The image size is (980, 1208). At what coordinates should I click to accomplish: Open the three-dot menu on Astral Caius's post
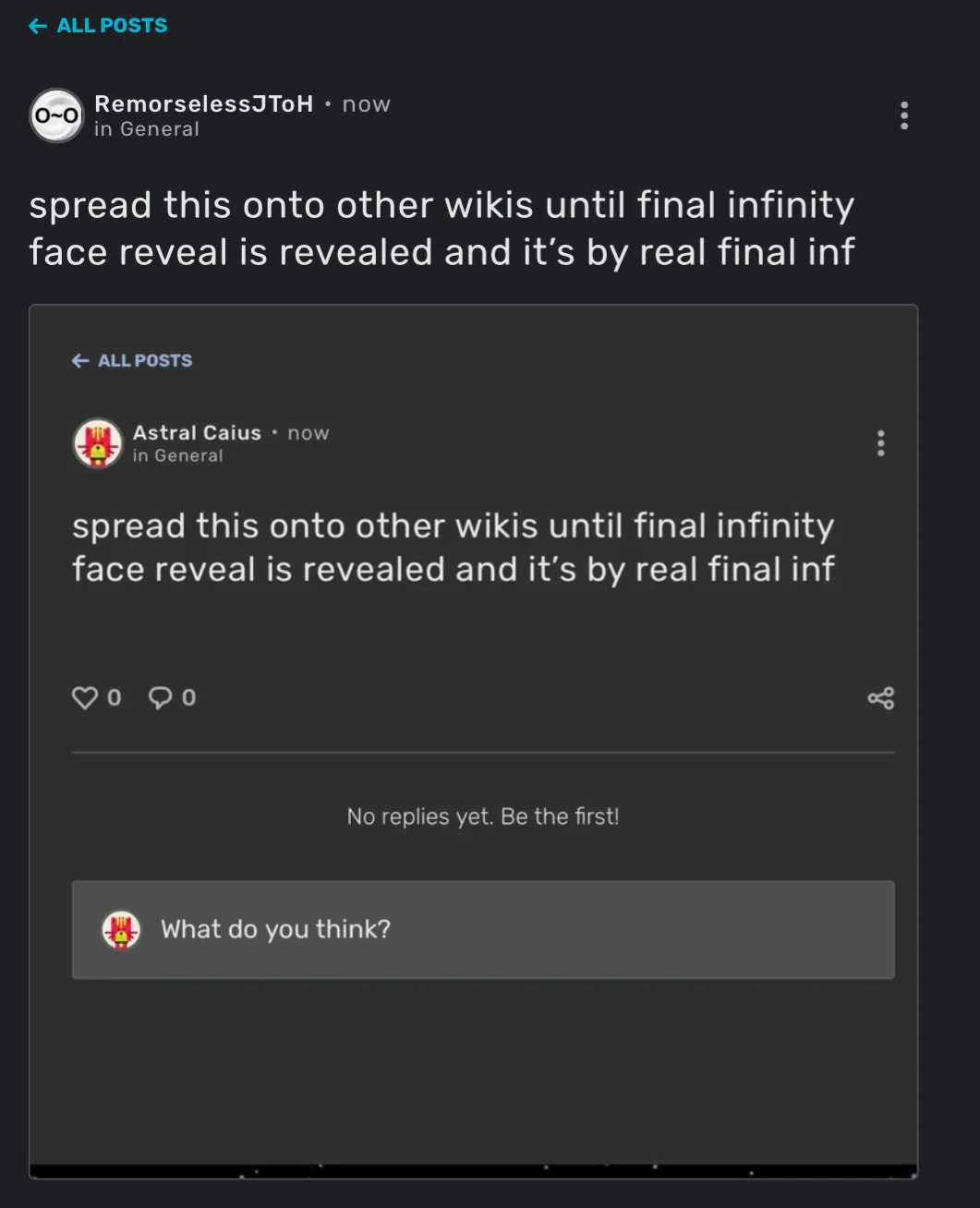(880, 443)
